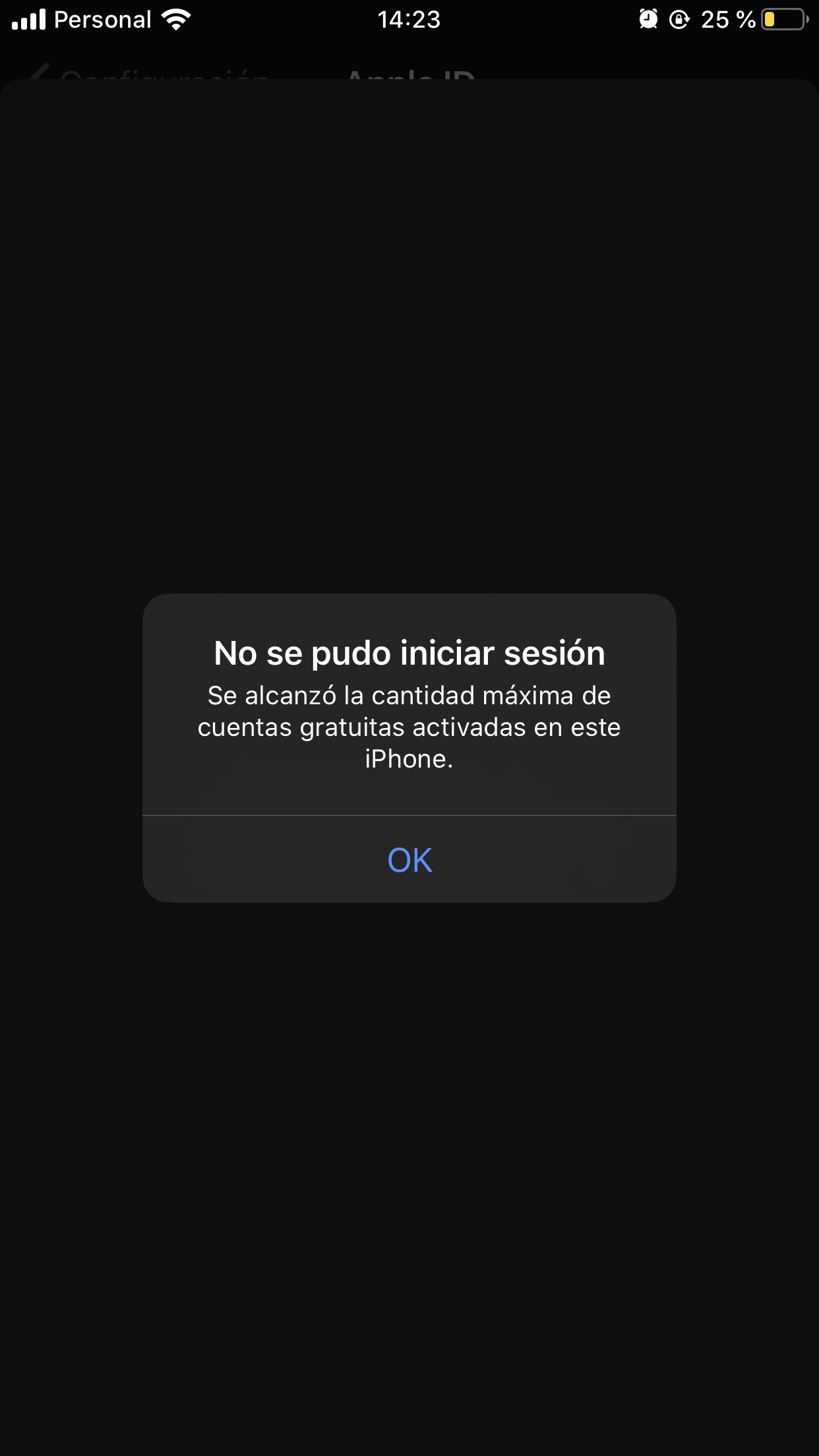The height and width of the screenshot is (1456, 819).
Task: Dismiss the sign-in error with OK
Action: click(x=409, y=859)
